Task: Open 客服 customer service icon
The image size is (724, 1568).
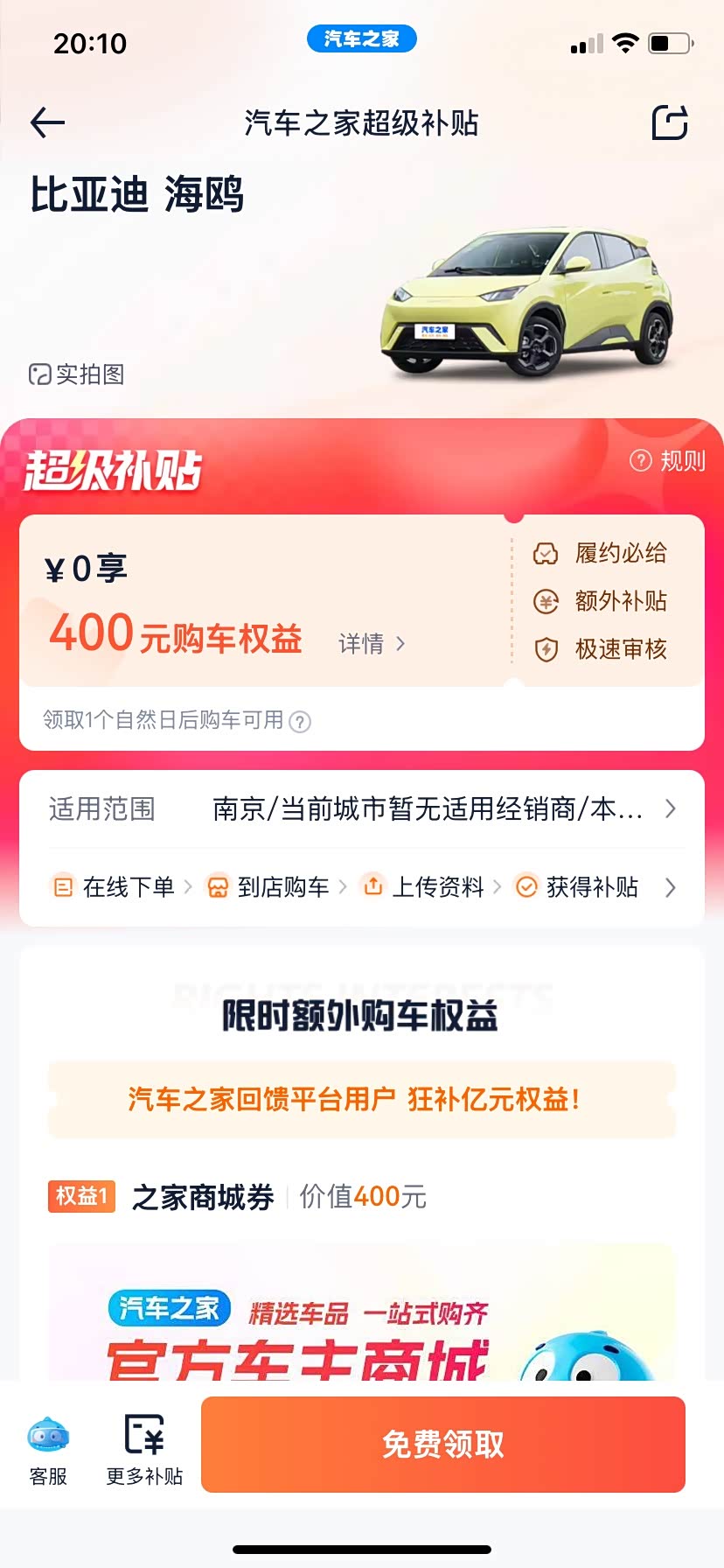Action: point(46,1435)
